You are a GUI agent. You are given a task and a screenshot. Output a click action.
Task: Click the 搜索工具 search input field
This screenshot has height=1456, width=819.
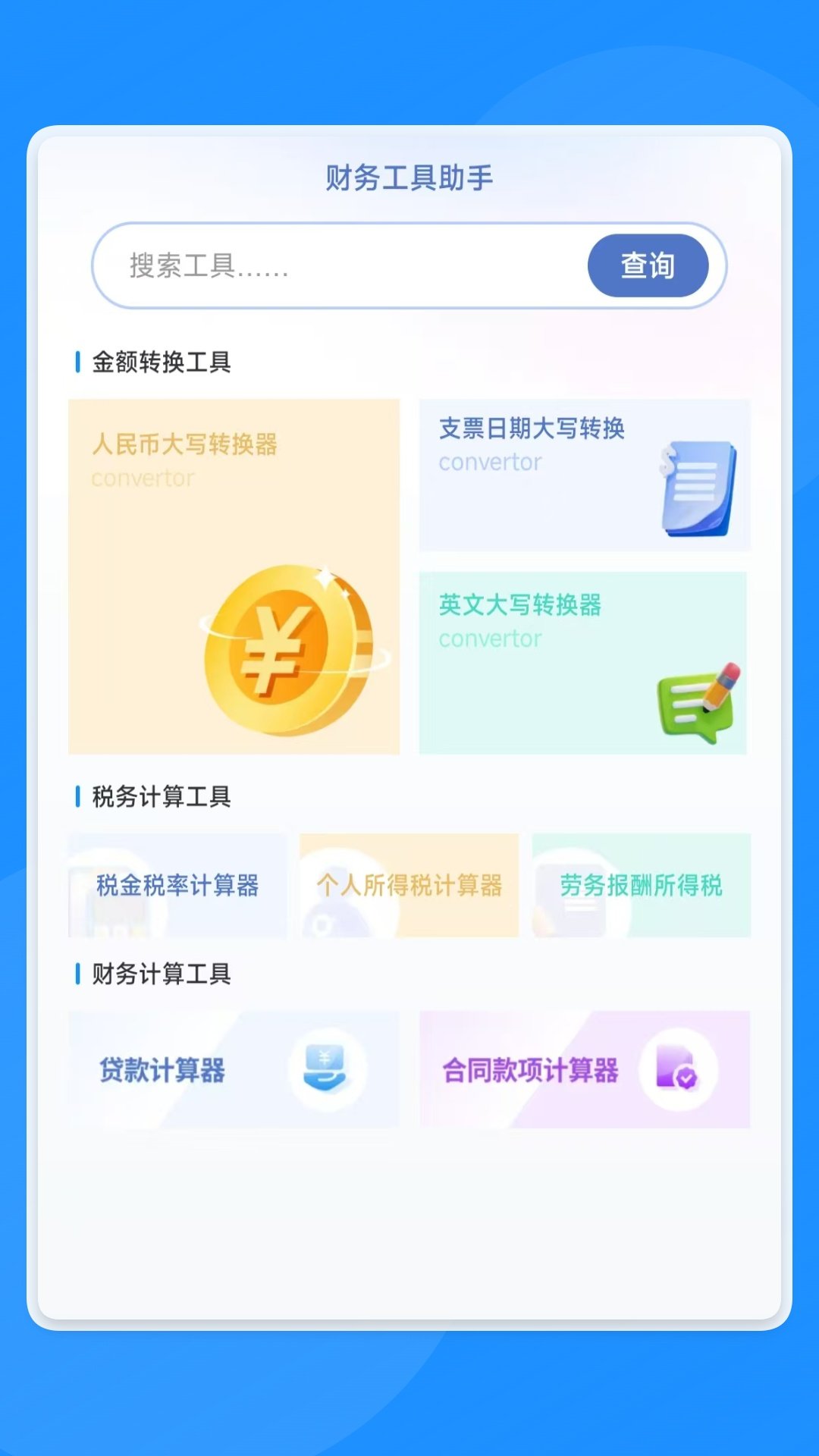coord(303,265)
